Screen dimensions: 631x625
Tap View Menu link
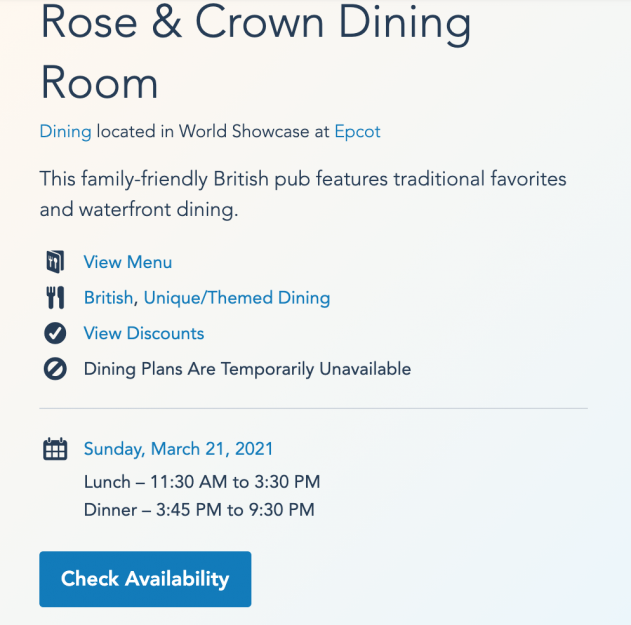128,262
